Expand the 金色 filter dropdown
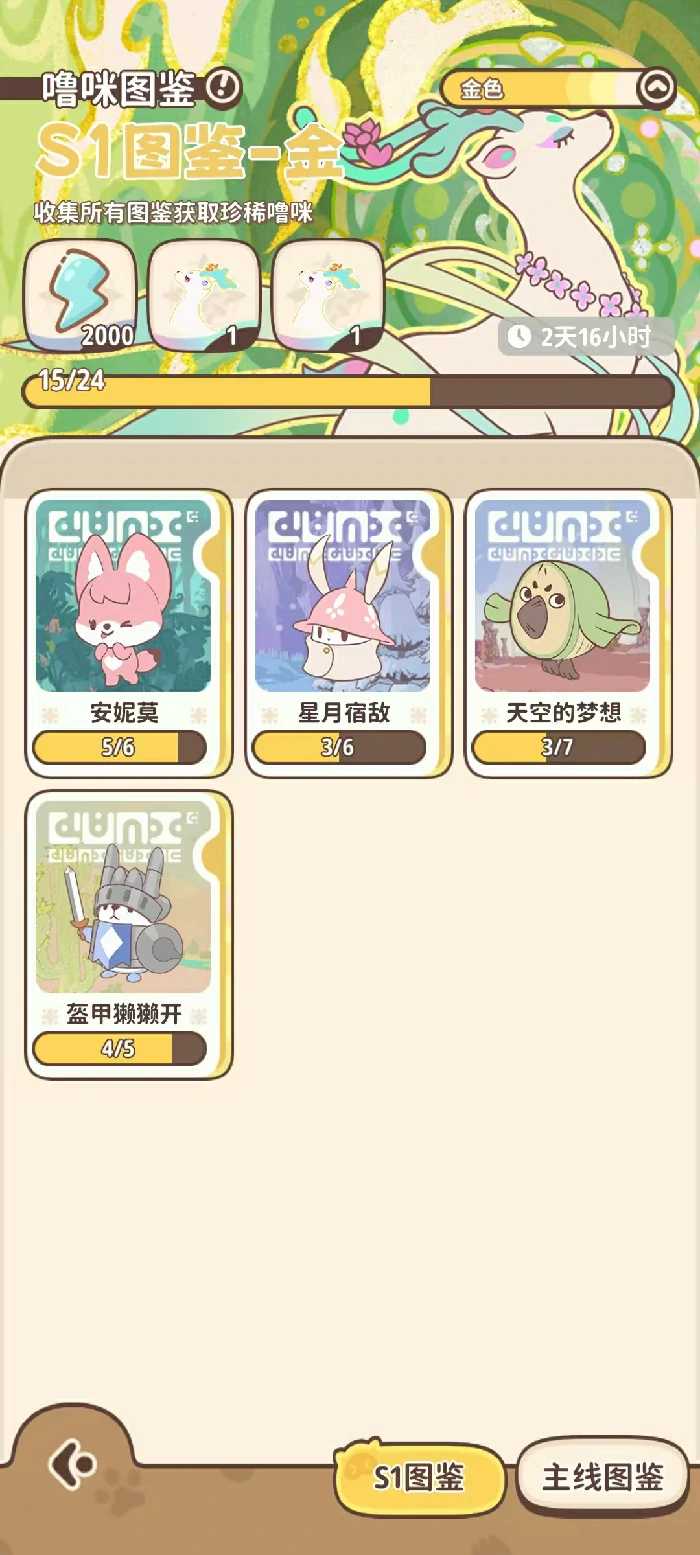700x1555 pixels. (657, 89)
